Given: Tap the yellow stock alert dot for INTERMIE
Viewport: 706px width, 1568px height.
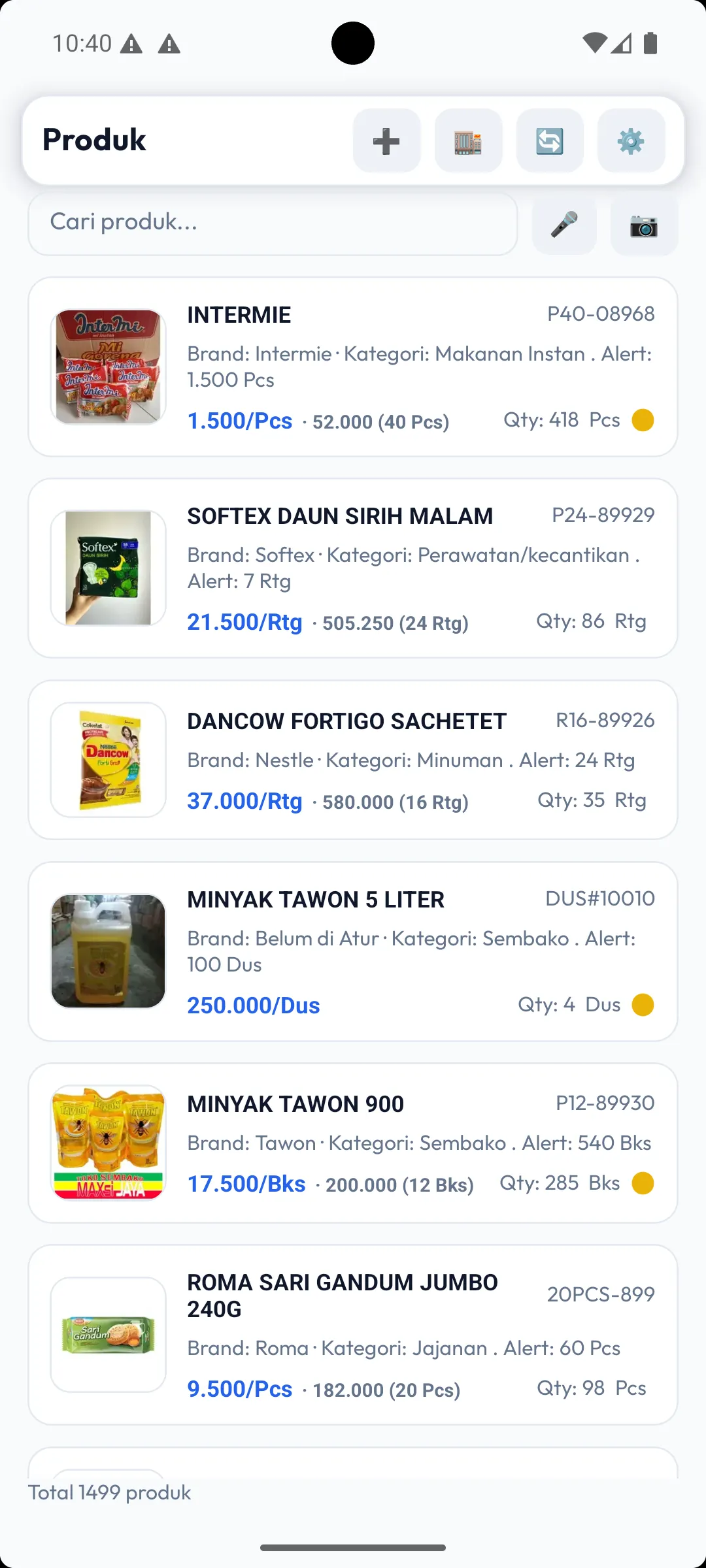Looking at the screenshot, I should (x=643, y=421).
